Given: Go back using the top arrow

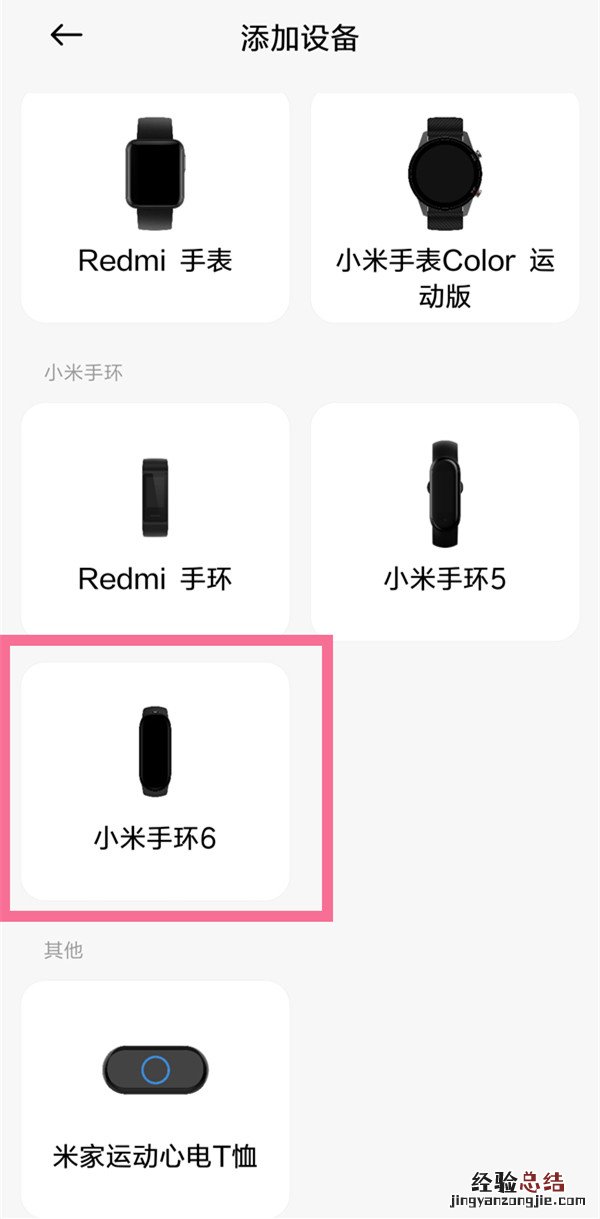Looking at the screenshot, I should pyautogui.click(x=66, y=36).
